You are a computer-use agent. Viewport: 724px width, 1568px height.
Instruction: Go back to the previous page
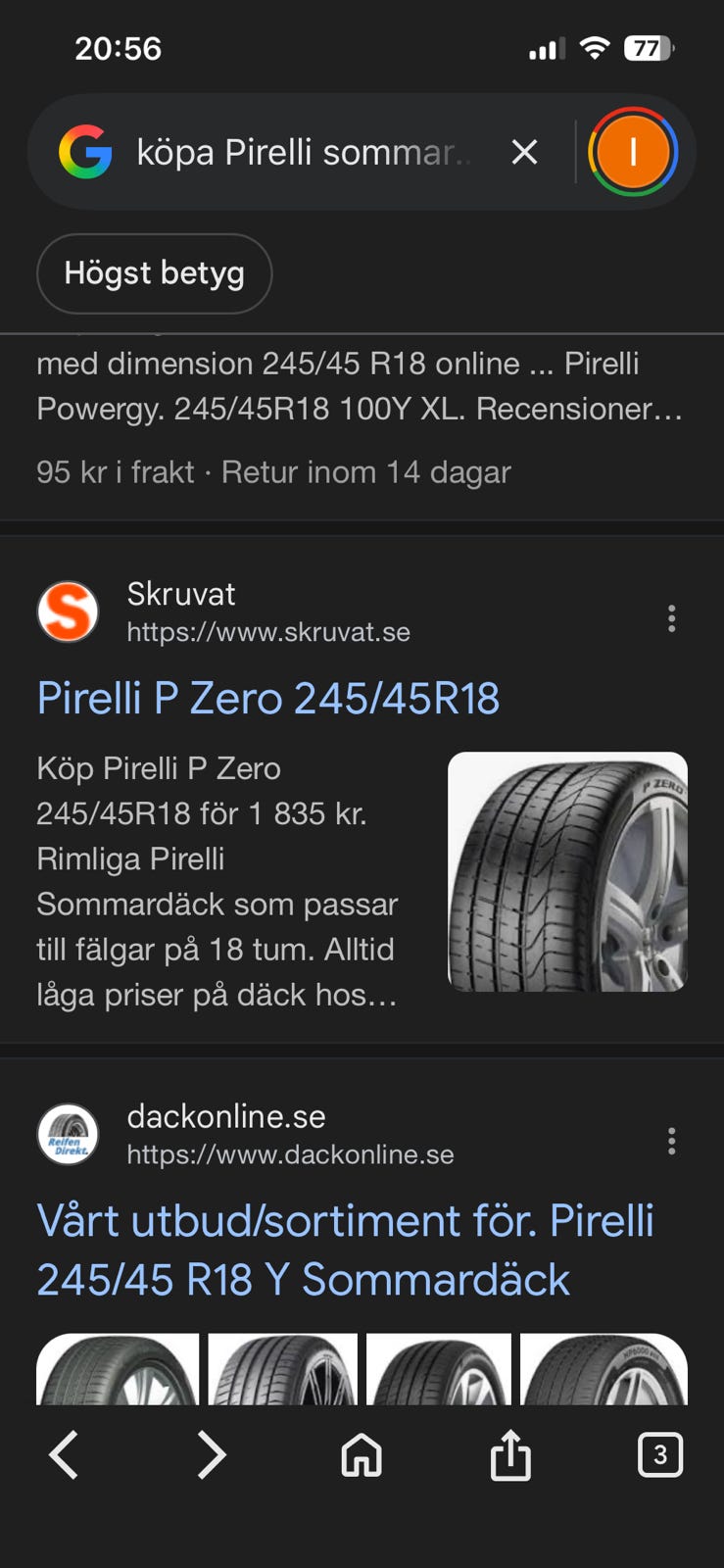[x=64, y=1454]
